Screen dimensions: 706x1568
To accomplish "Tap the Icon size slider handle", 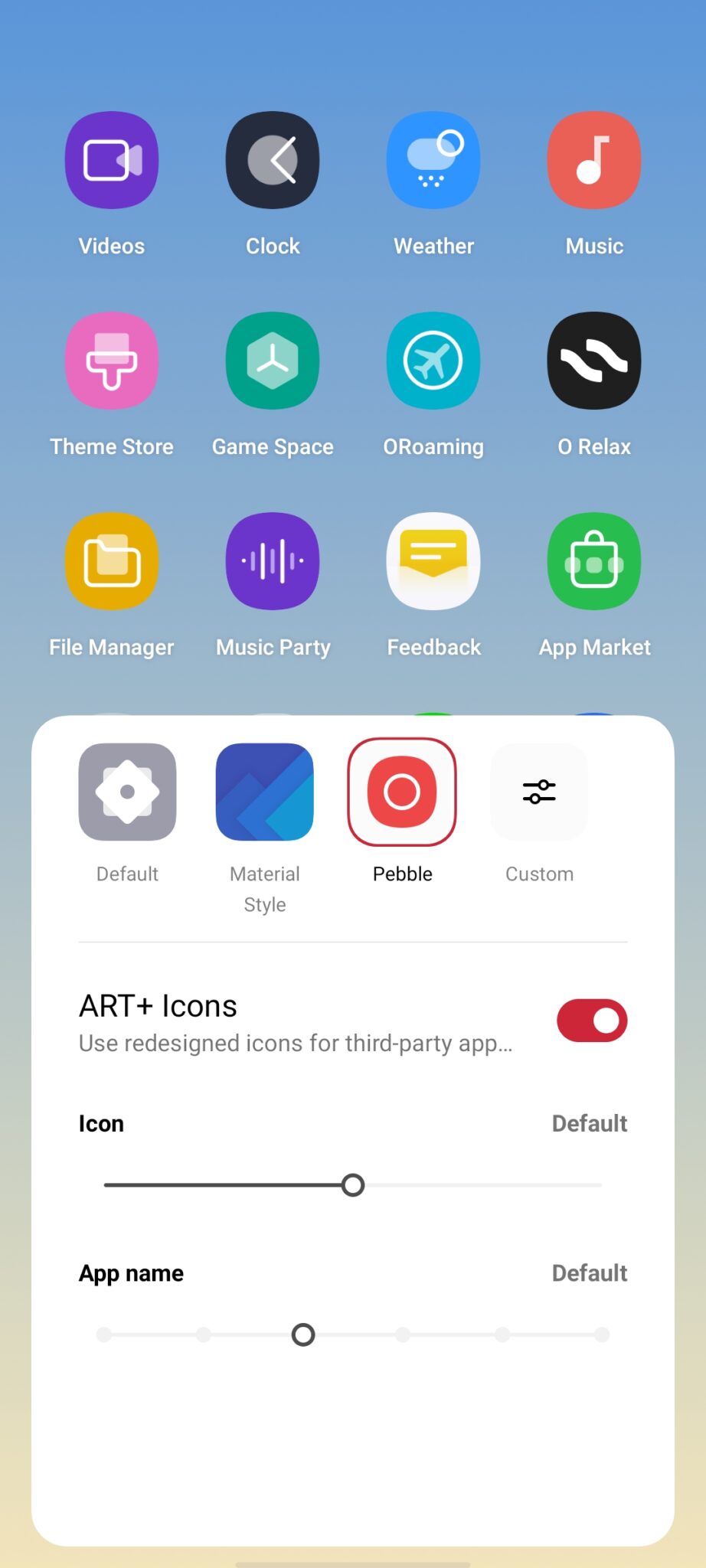I will pyautogui.click(x=353, y=1185).
